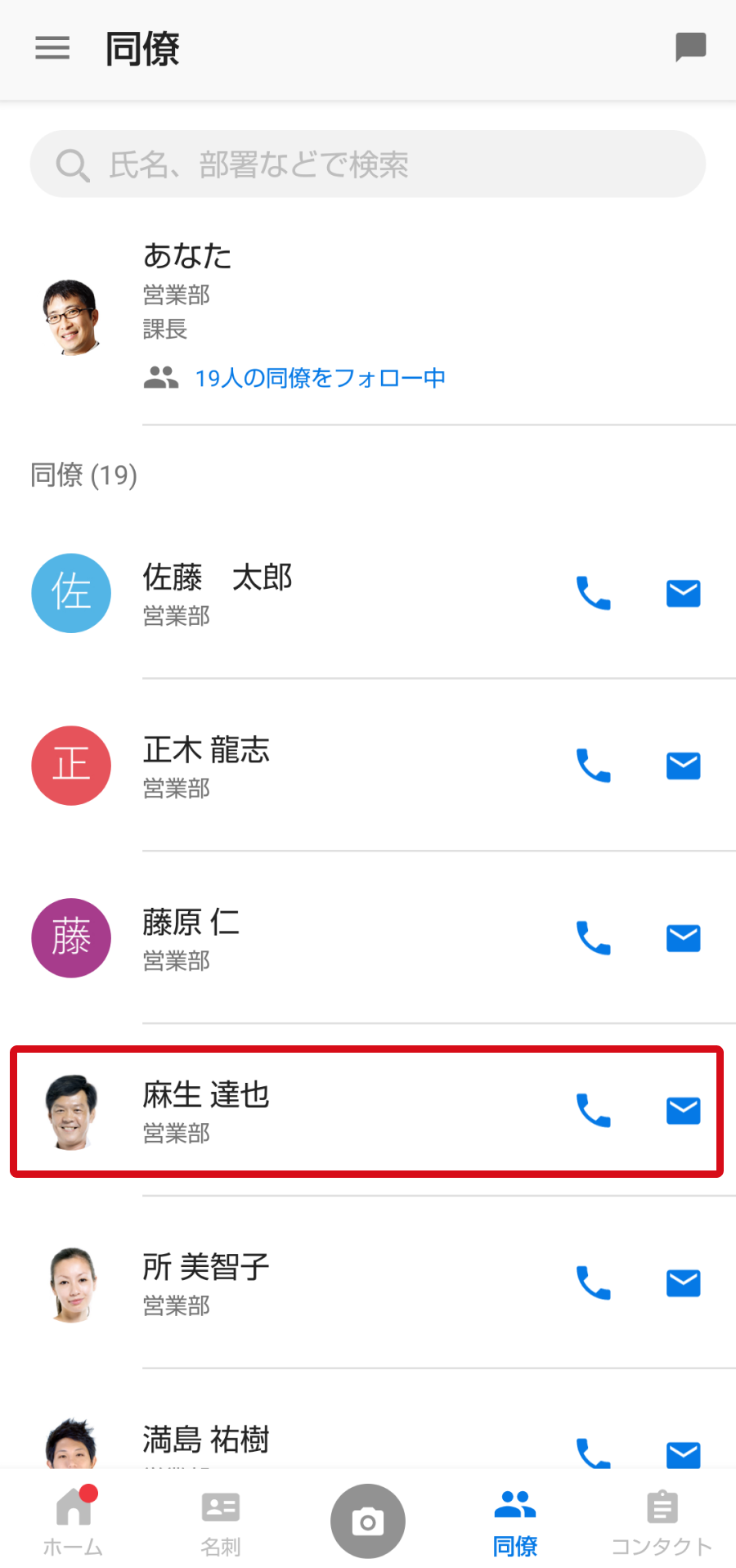This screenshot has height=1568, width=736.
Task: Open the 19人の同僚をフォロー中 link
Action: (320, 378)
